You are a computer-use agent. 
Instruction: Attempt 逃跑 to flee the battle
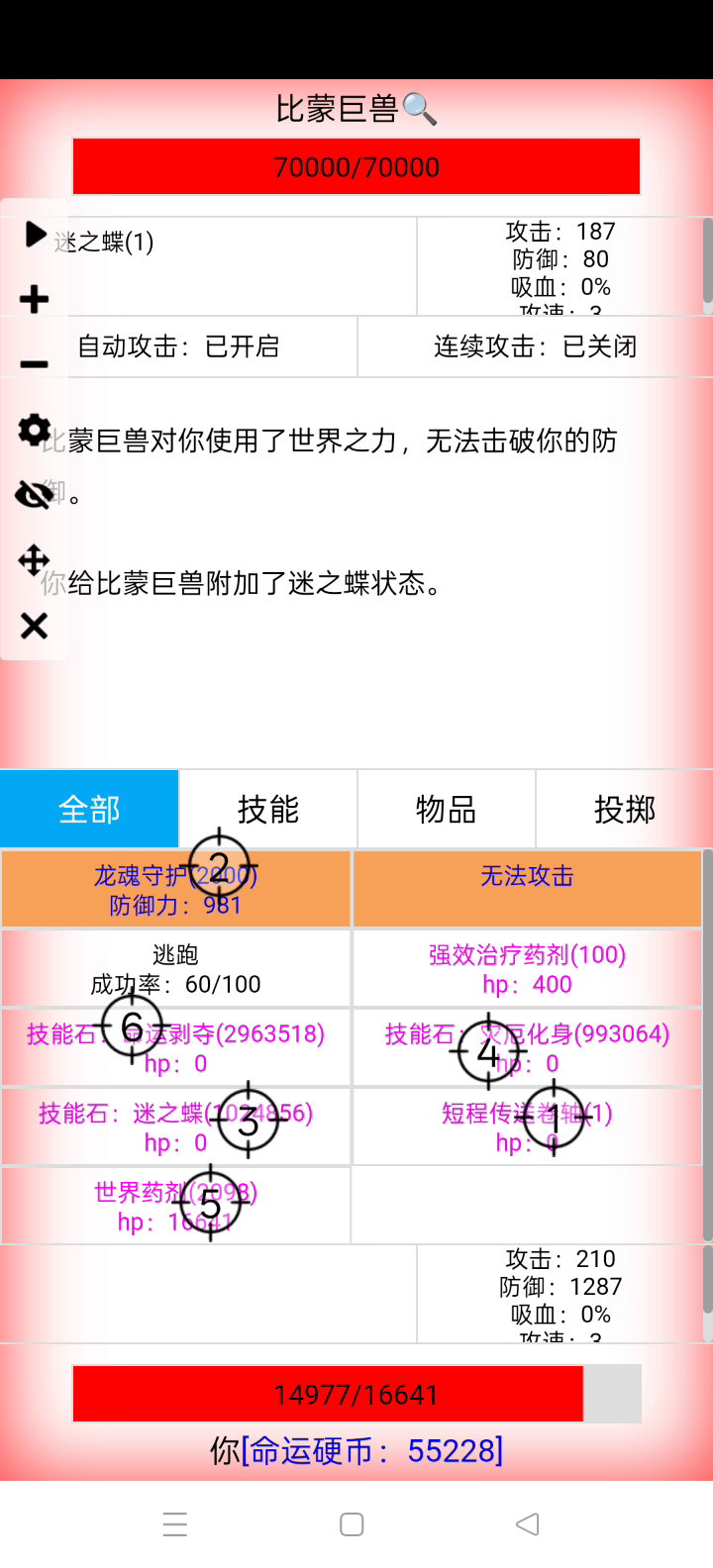pyautogui.click(x=175, y=968)
